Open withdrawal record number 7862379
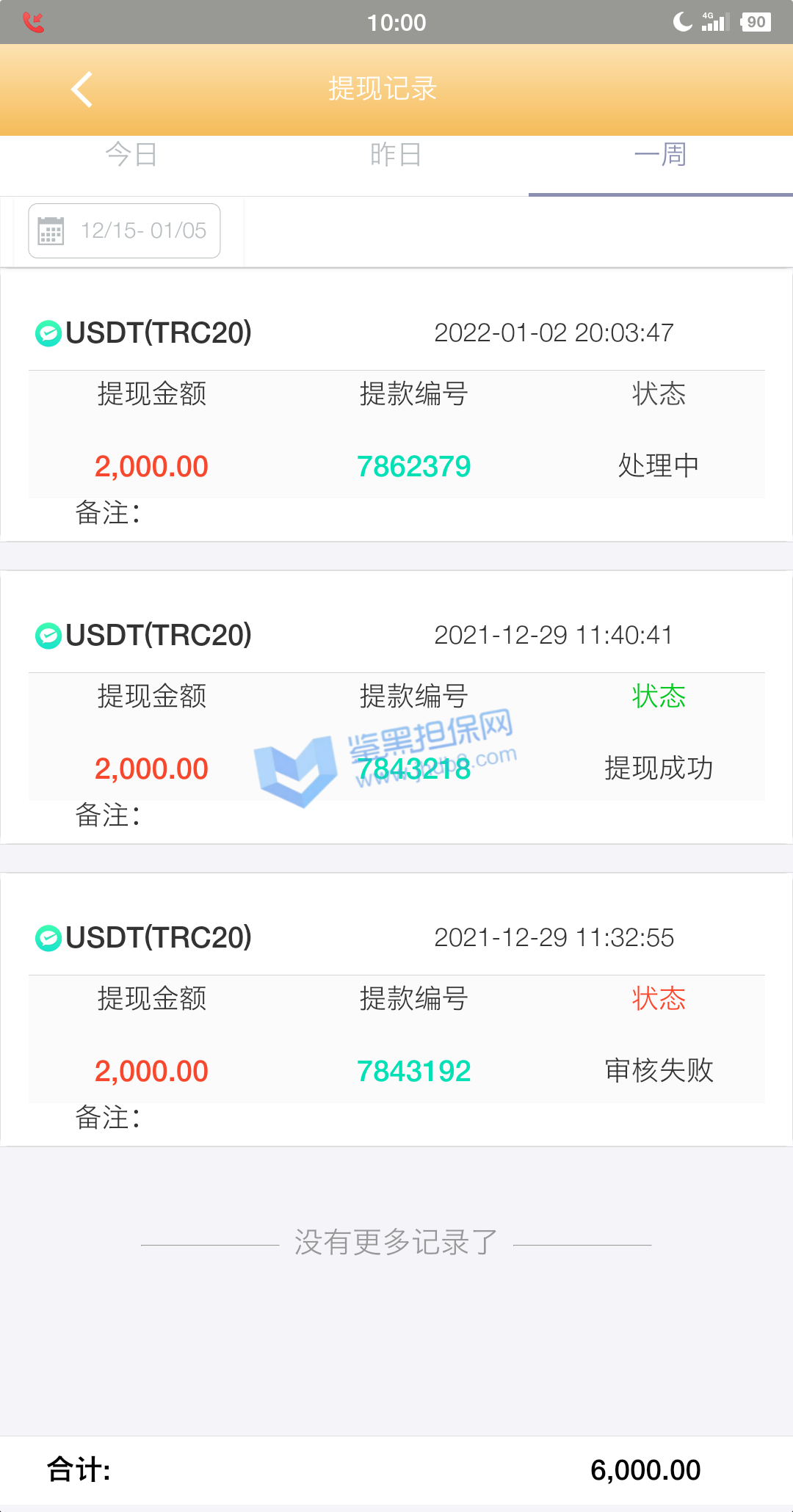This screenshot has height=1512, width=793. 413,467
